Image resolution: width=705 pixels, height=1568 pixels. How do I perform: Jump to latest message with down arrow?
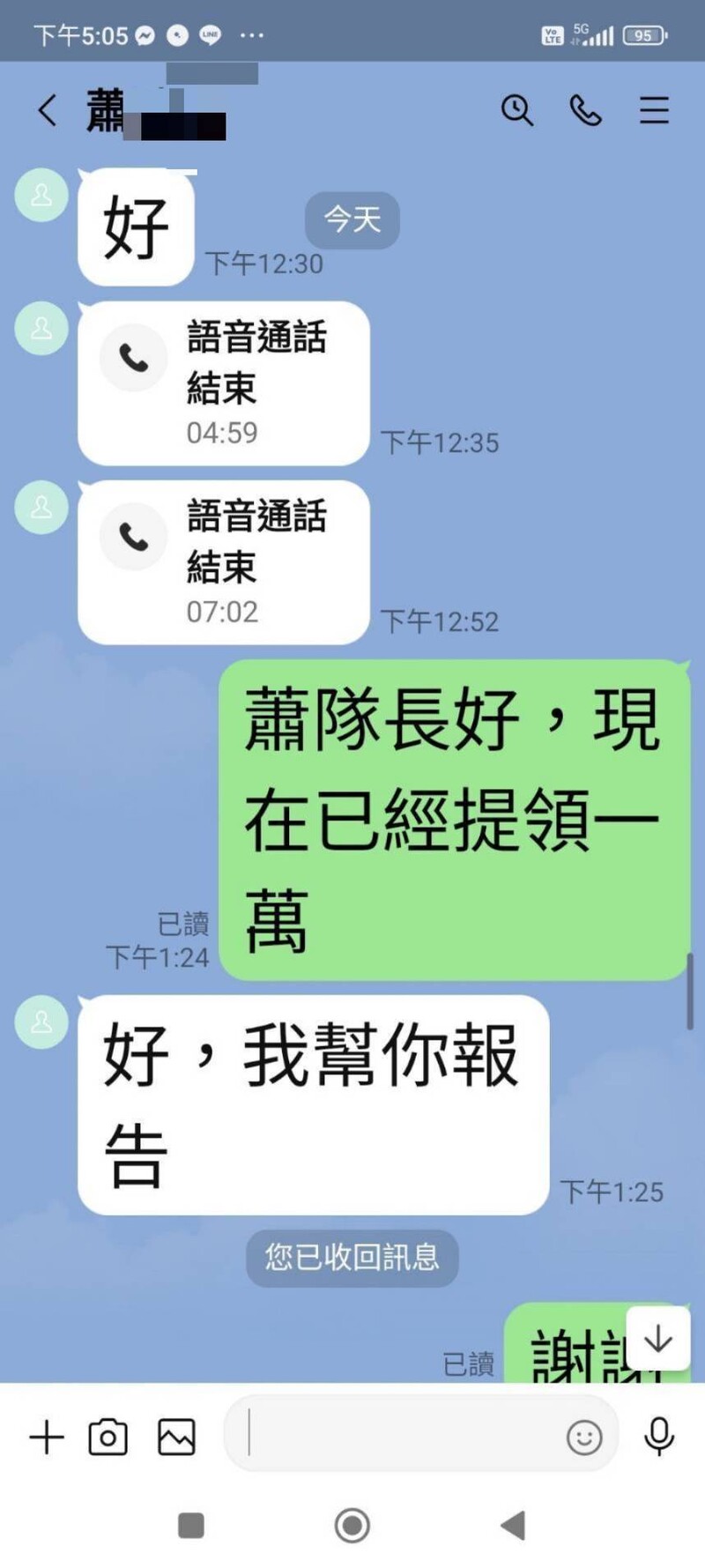pyautogui.click(x=658, y=1340)
